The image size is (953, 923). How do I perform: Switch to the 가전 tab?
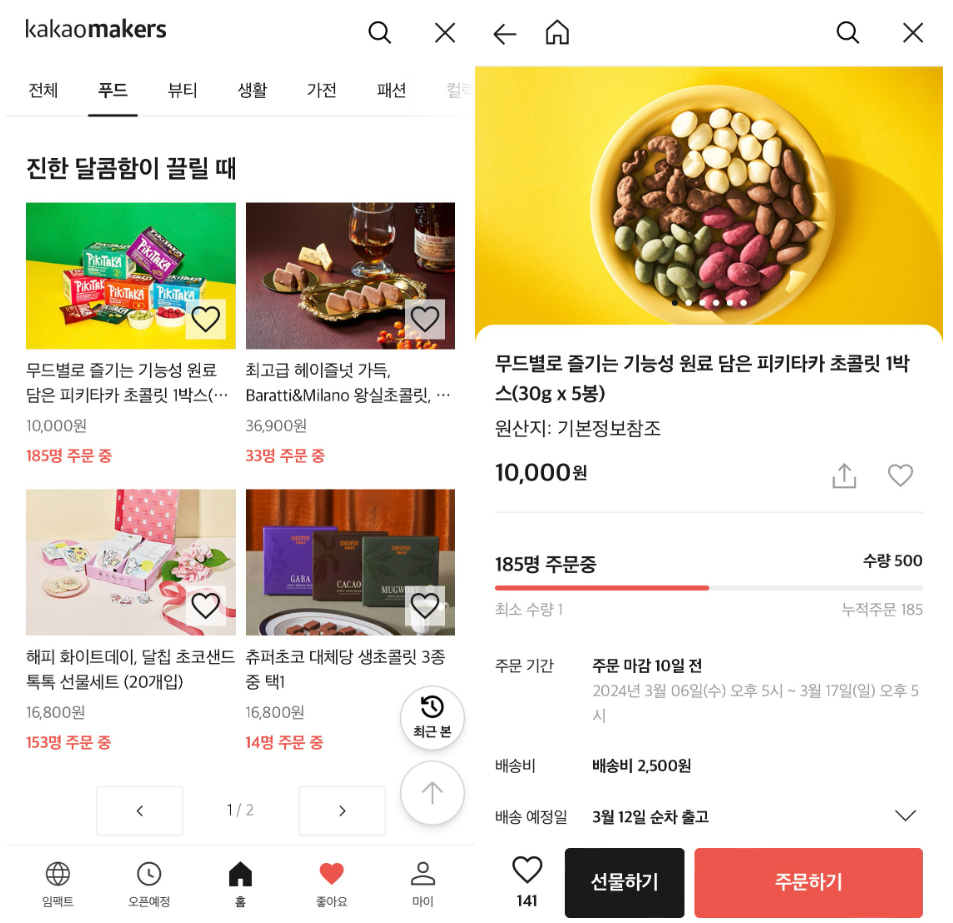pyautogui.click(x=321, y=90)
